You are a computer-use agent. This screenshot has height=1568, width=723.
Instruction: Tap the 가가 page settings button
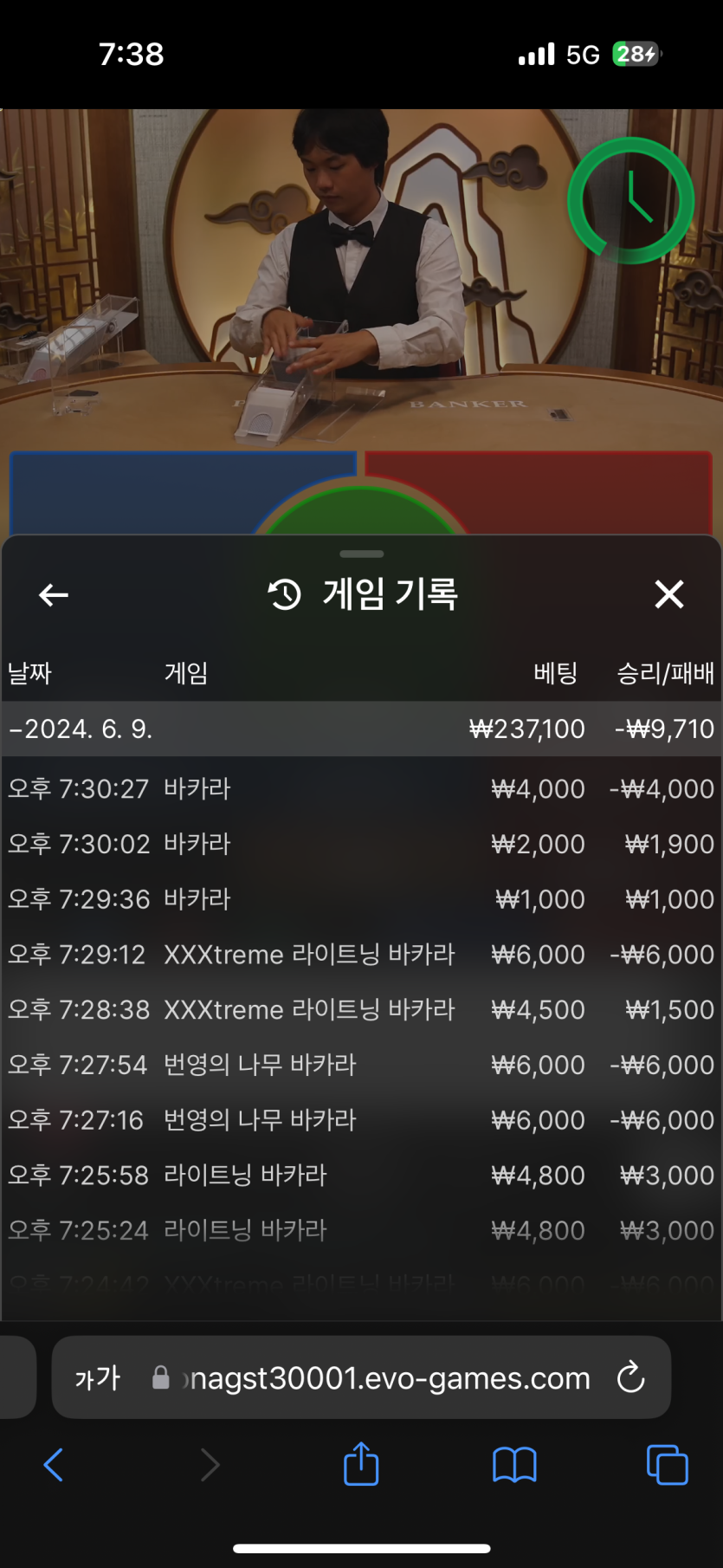tap(97, 1377)
